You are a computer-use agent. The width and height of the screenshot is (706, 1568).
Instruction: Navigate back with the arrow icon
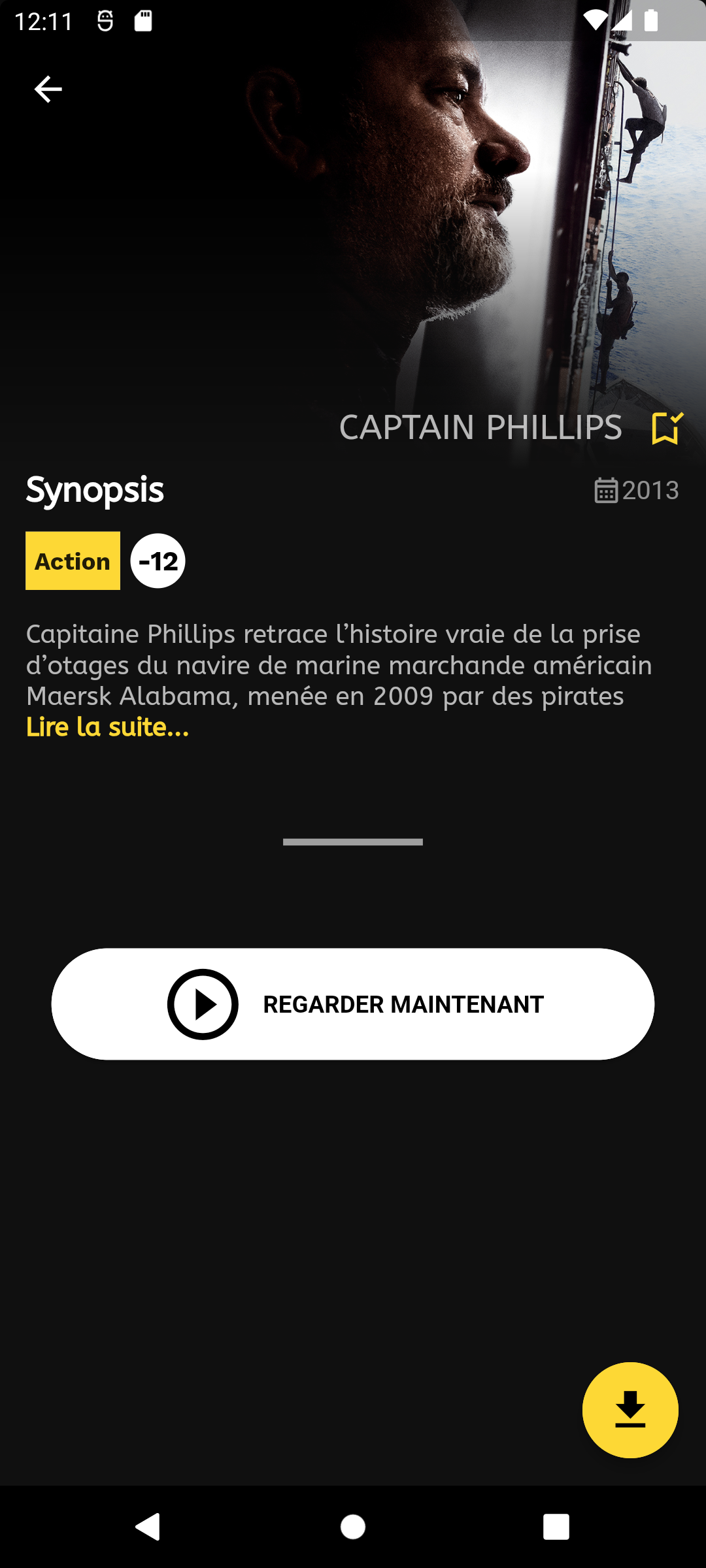coord(47,89)
